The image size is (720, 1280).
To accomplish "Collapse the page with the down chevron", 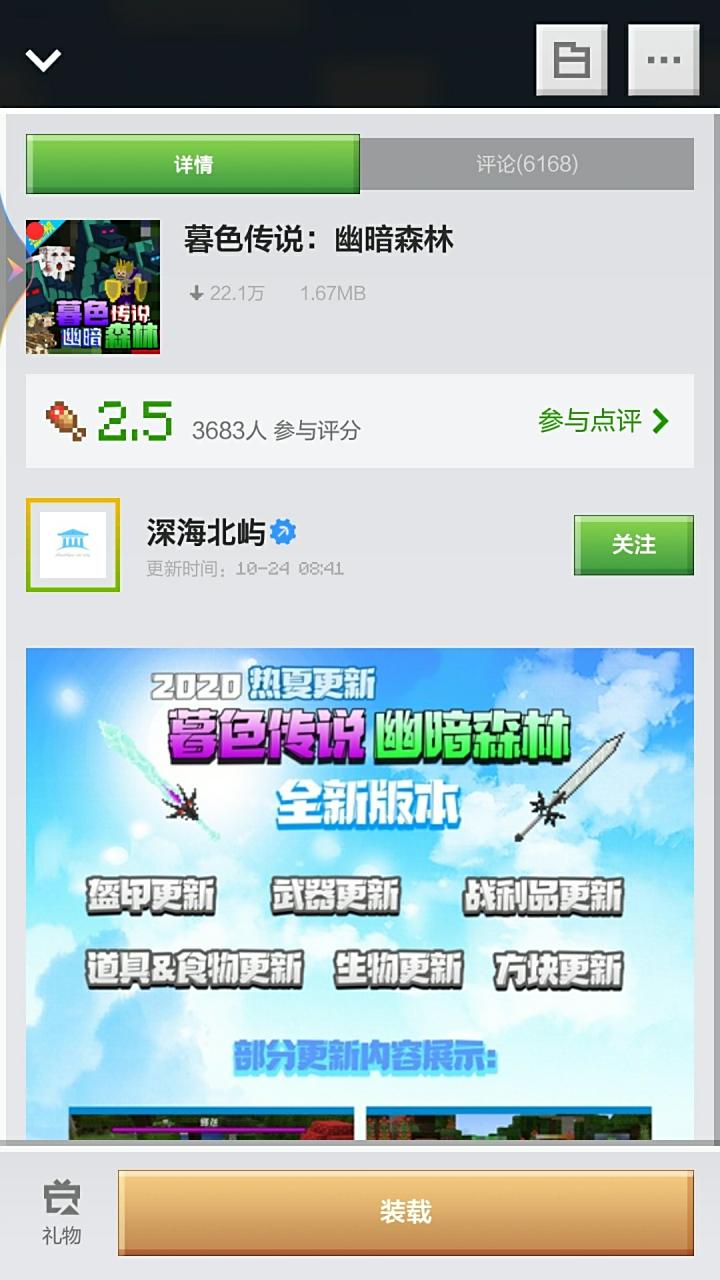I will click(x=43, y=60).
